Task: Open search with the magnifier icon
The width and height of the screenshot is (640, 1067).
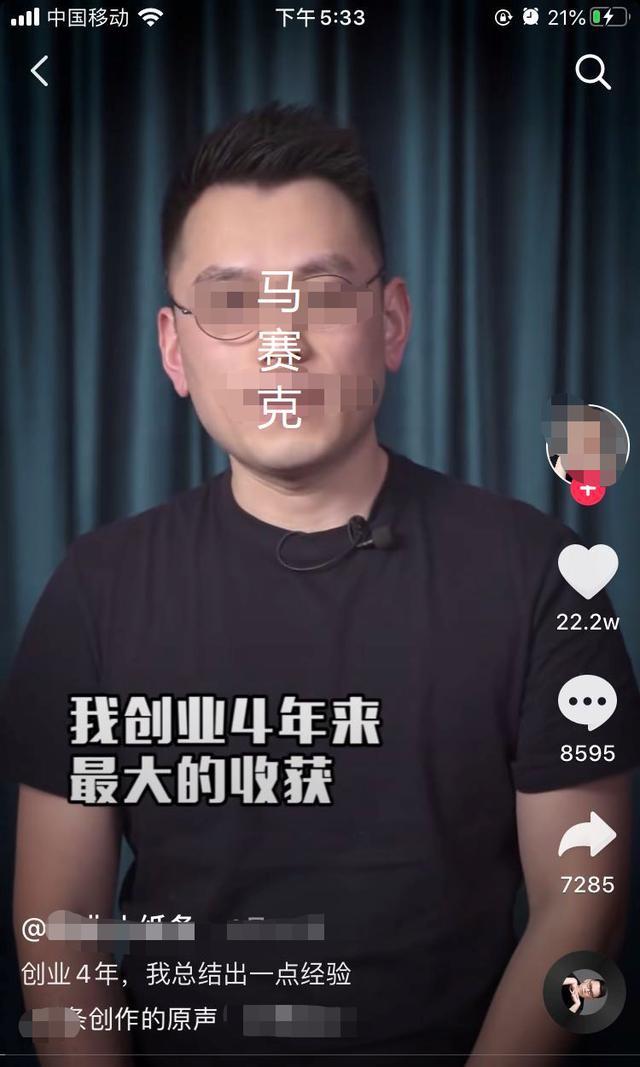Action: pos(592,72)
